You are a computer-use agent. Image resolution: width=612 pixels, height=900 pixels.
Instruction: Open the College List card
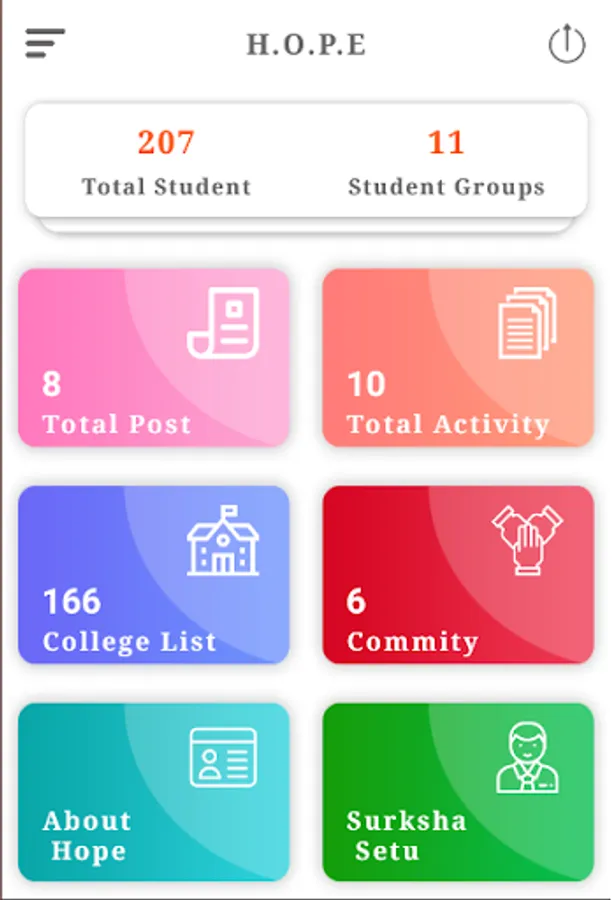pyautogui.click(x=154, y=575)
